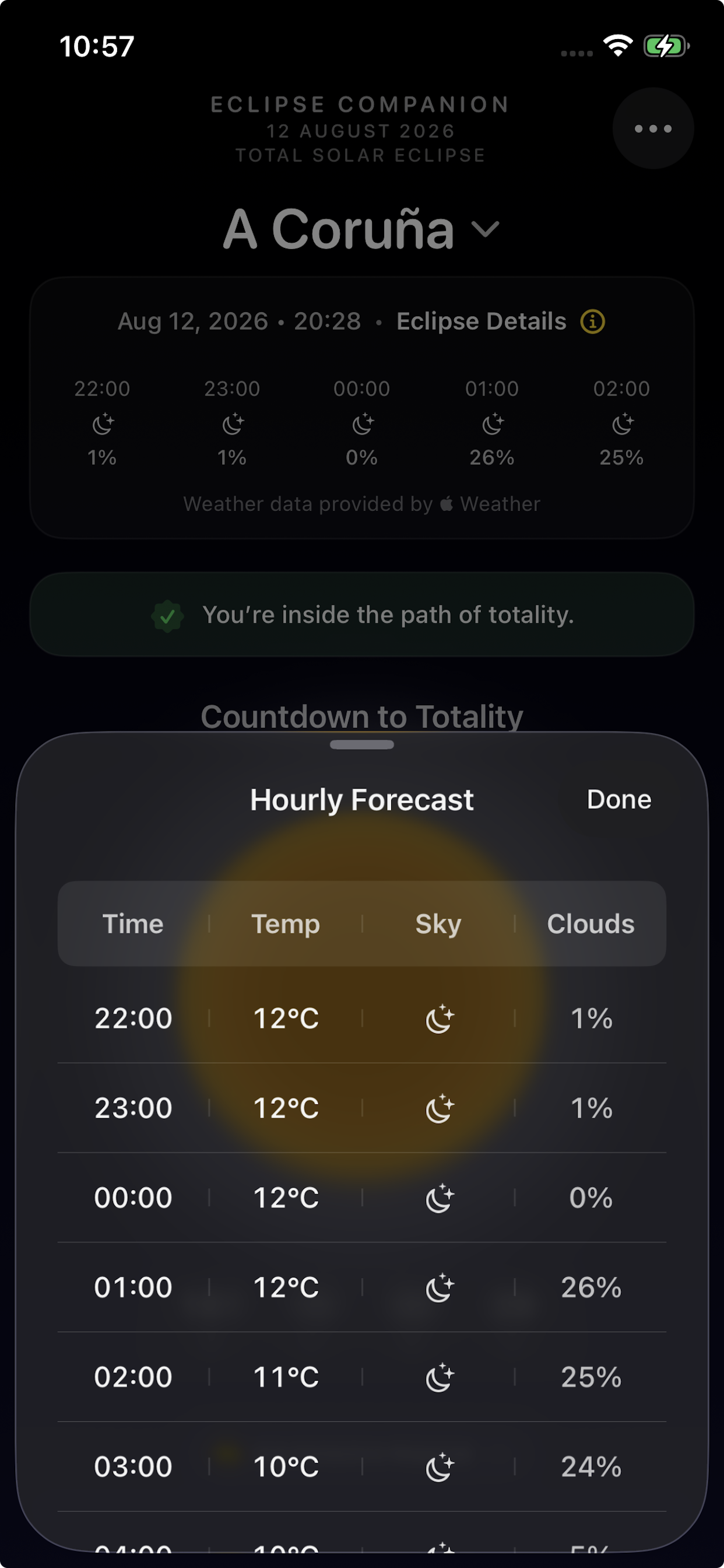Image resolution: width=724 pixels, height=1568 pixels.
Task: Tap Done to close the forecast sheet
Action: pyautogui.click(x=618, y=799)
